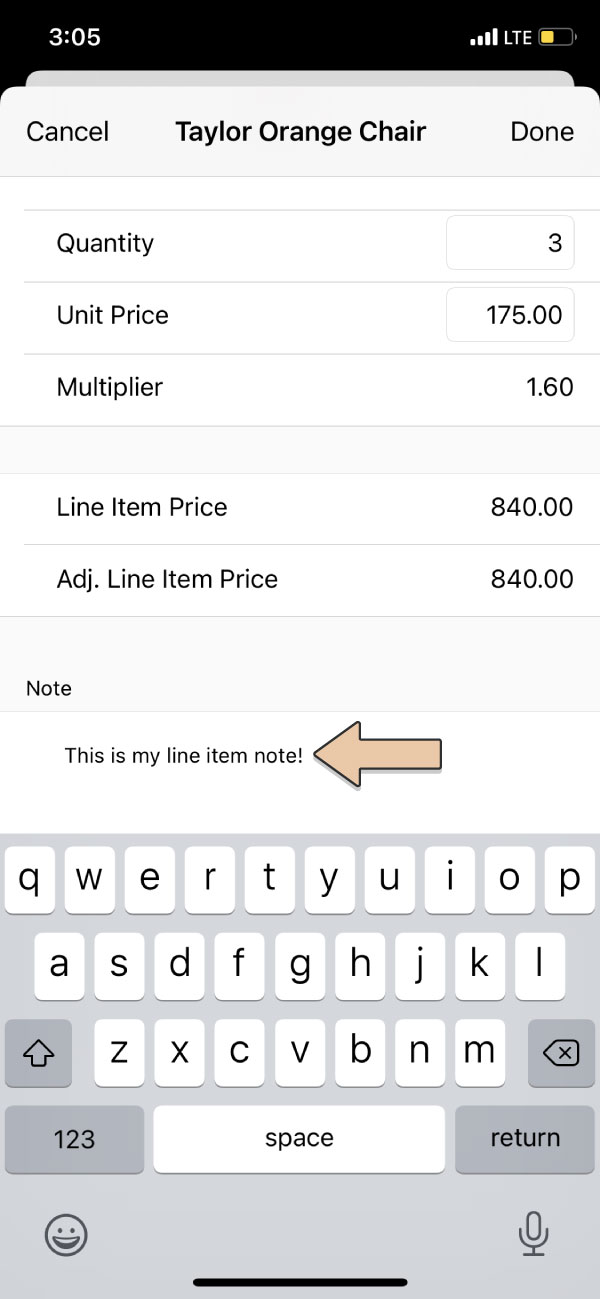Tap into the line item note text
600x1299 pixels.
(183, 756)
